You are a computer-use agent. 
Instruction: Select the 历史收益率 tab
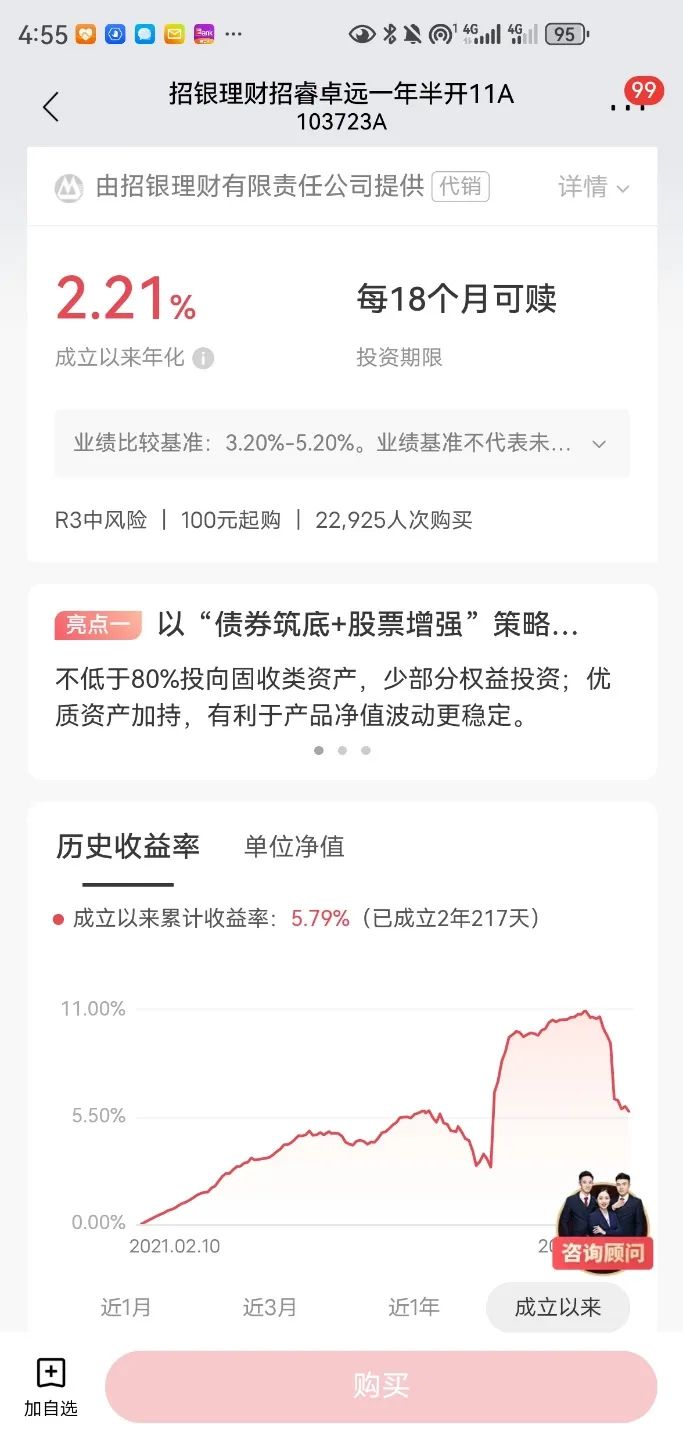pos(128,847)
